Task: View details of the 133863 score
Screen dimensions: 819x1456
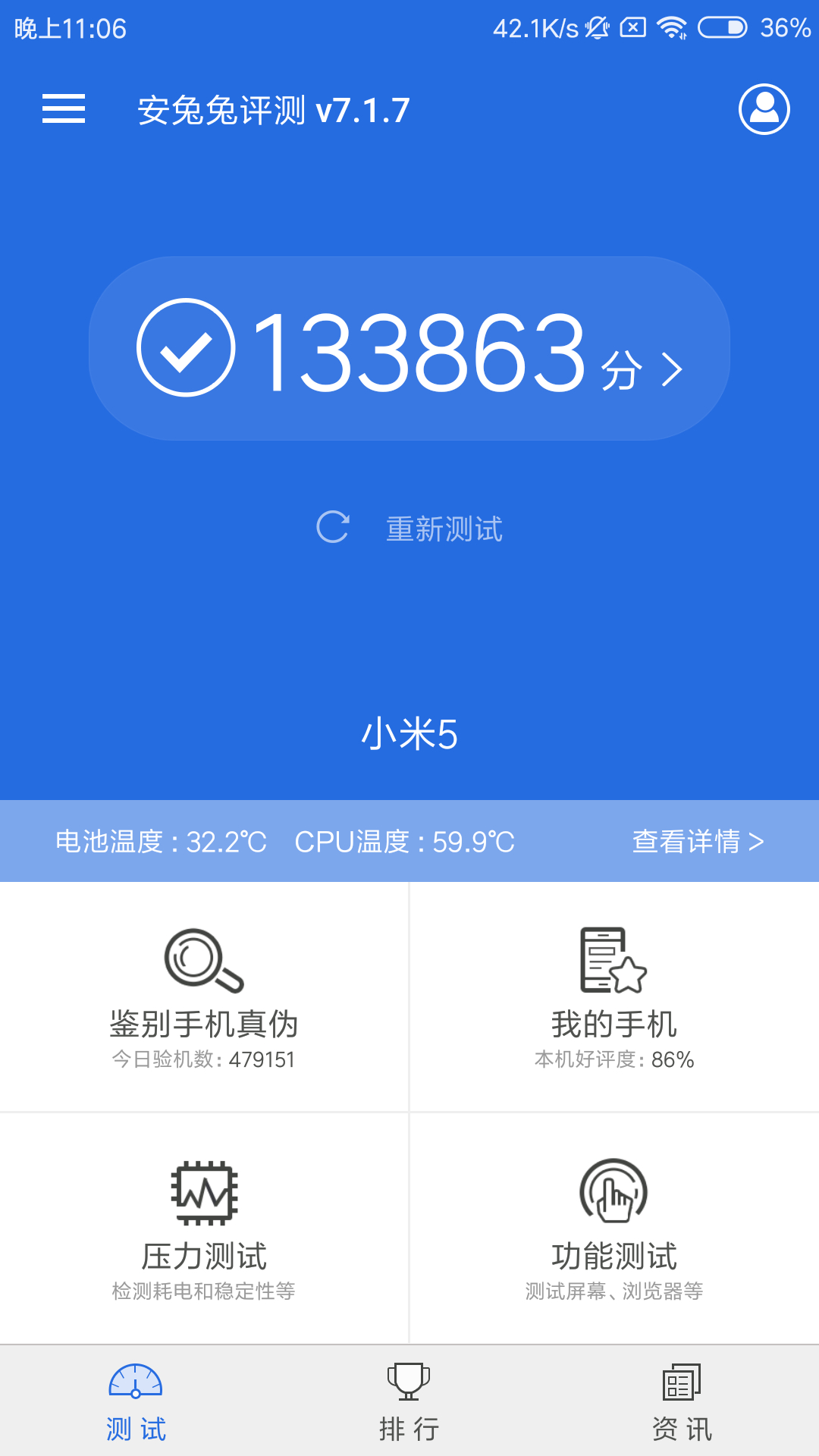Action: (409, 349)
